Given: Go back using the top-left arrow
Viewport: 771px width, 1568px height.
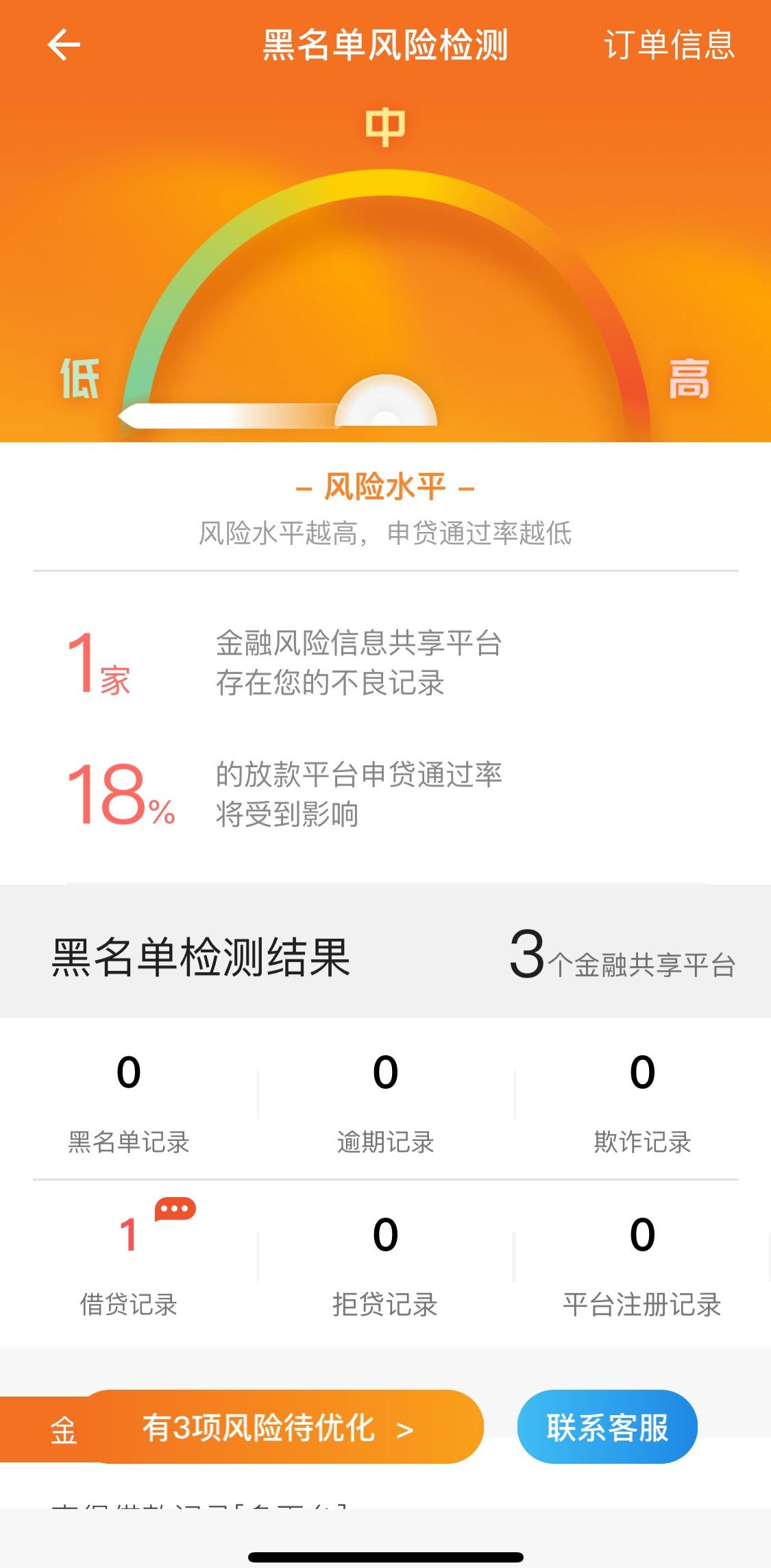Looking at the screenshot, I should (64, 45).
